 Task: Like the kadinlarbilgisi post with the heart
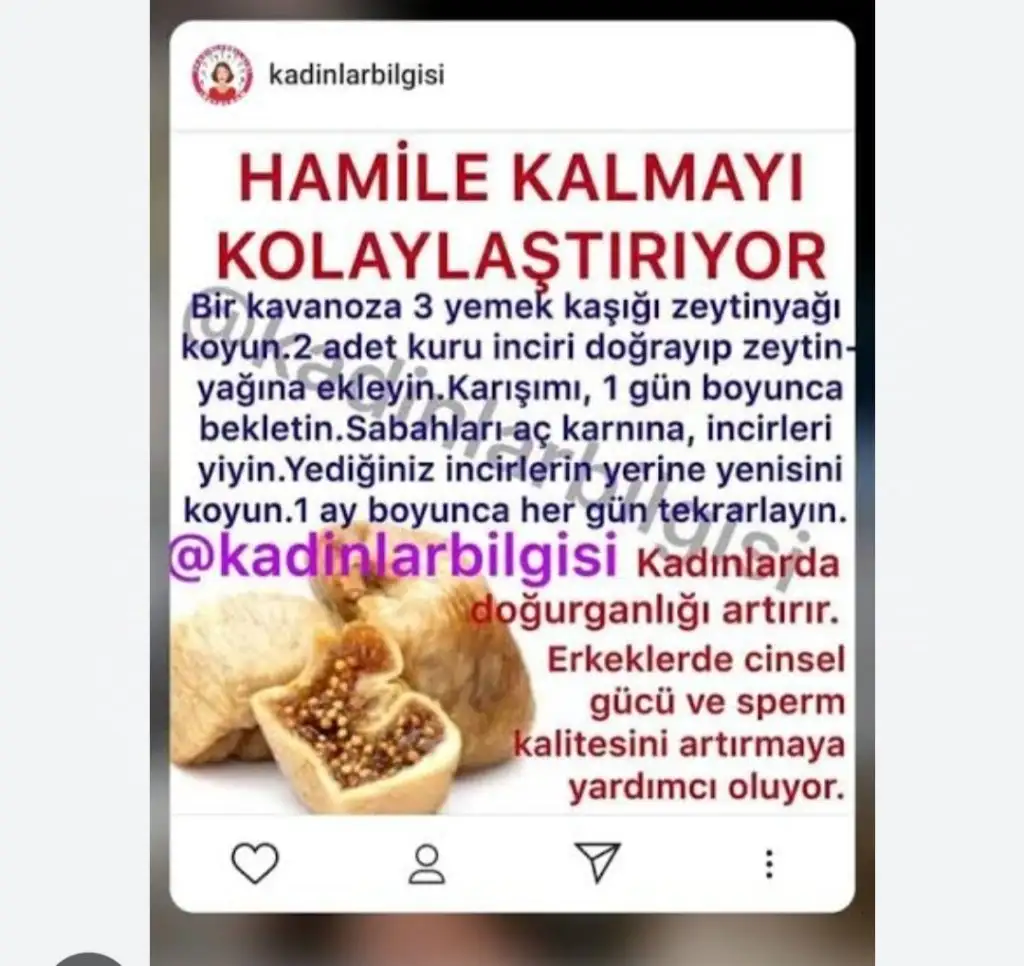255,863
